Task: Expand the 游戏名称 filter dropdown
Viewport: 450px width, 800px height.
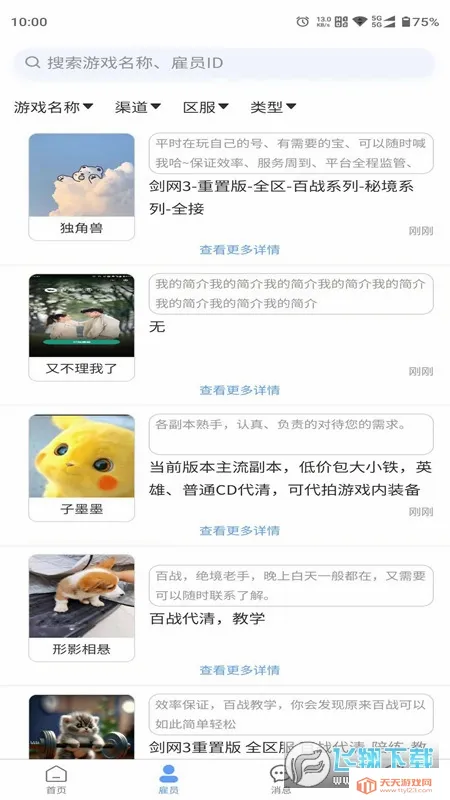Action: pos(54,107)
